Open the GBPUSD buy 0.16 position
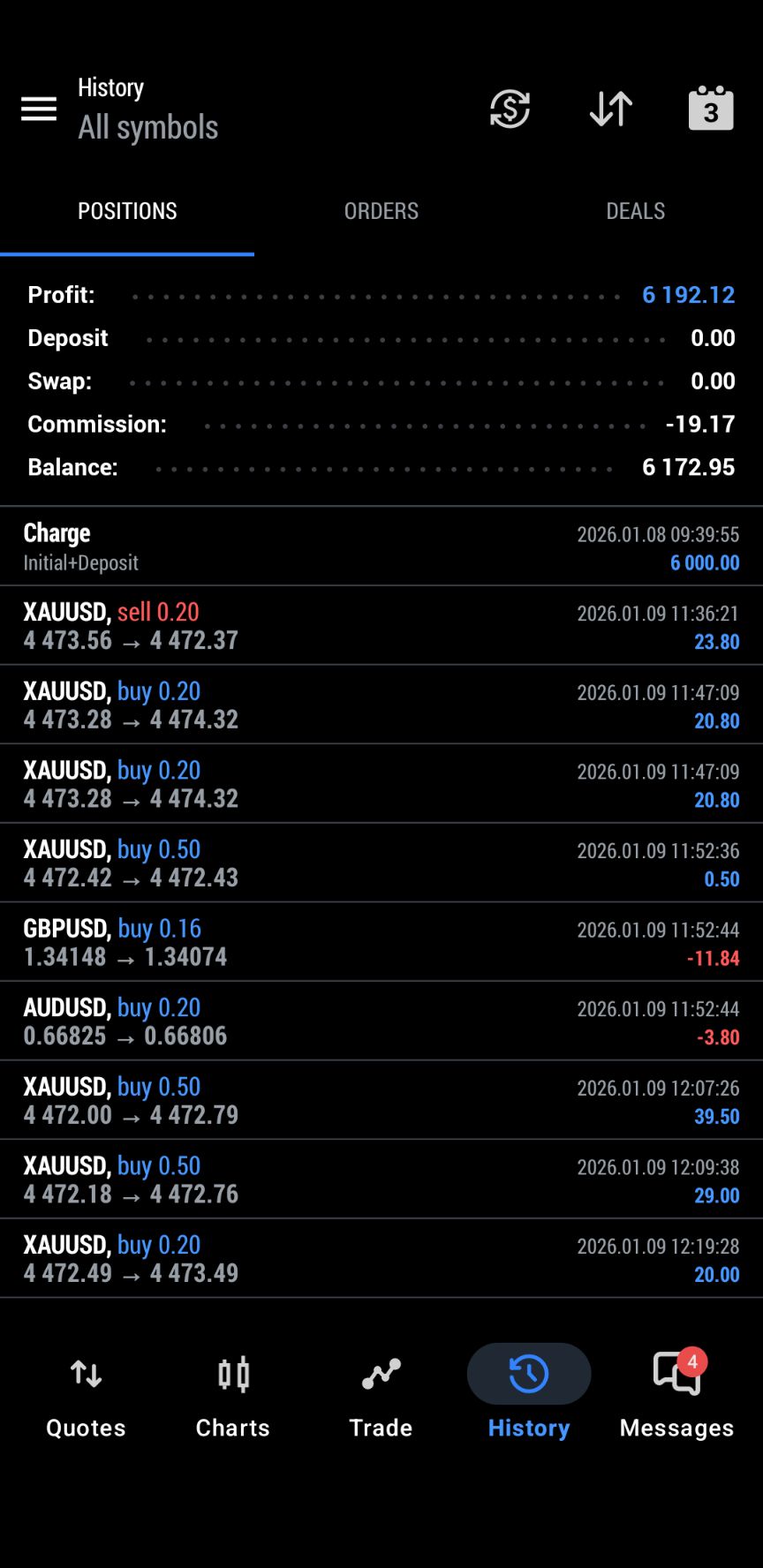The width and height of the screenshot is (763, 1568). (381, 942)
